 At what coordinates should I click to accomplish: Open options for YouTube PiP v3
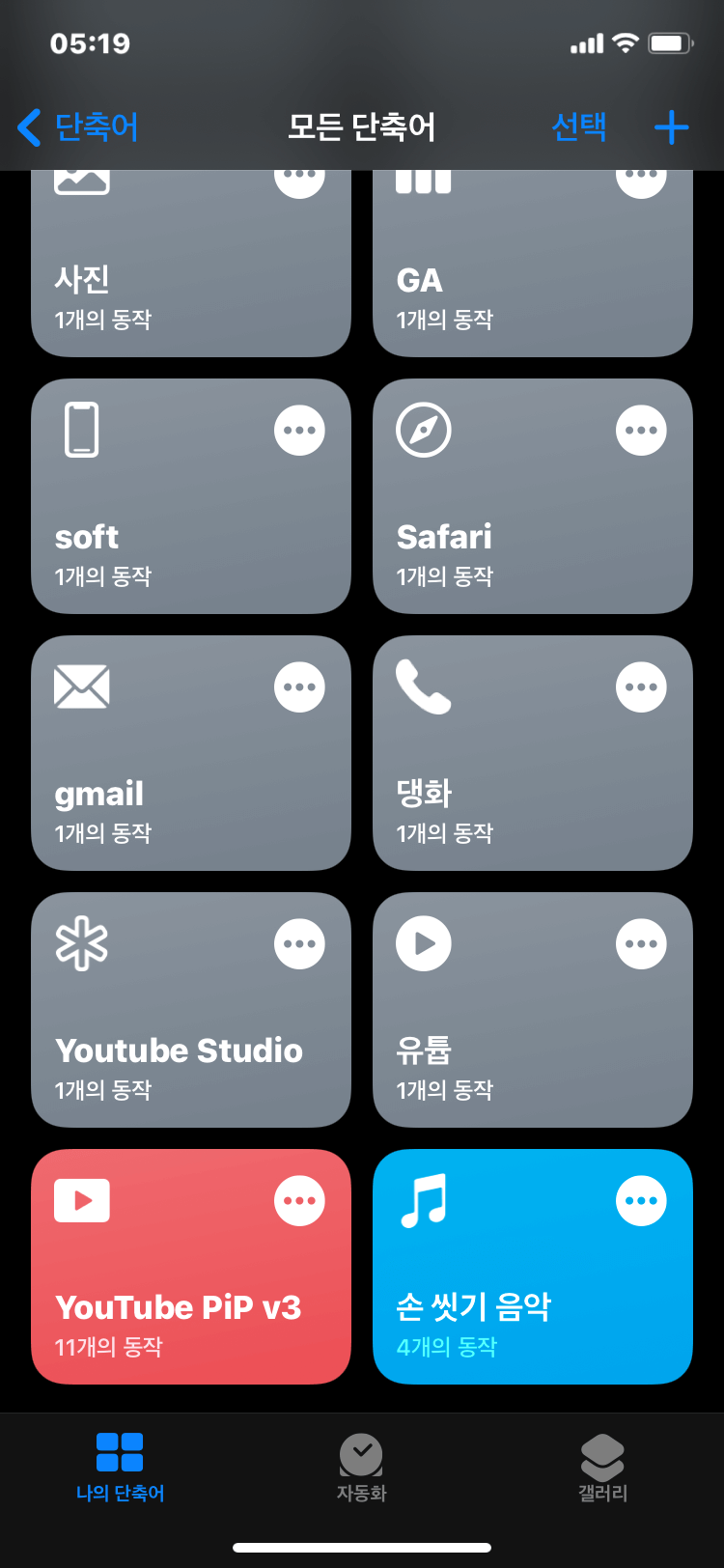point(299,1201)
